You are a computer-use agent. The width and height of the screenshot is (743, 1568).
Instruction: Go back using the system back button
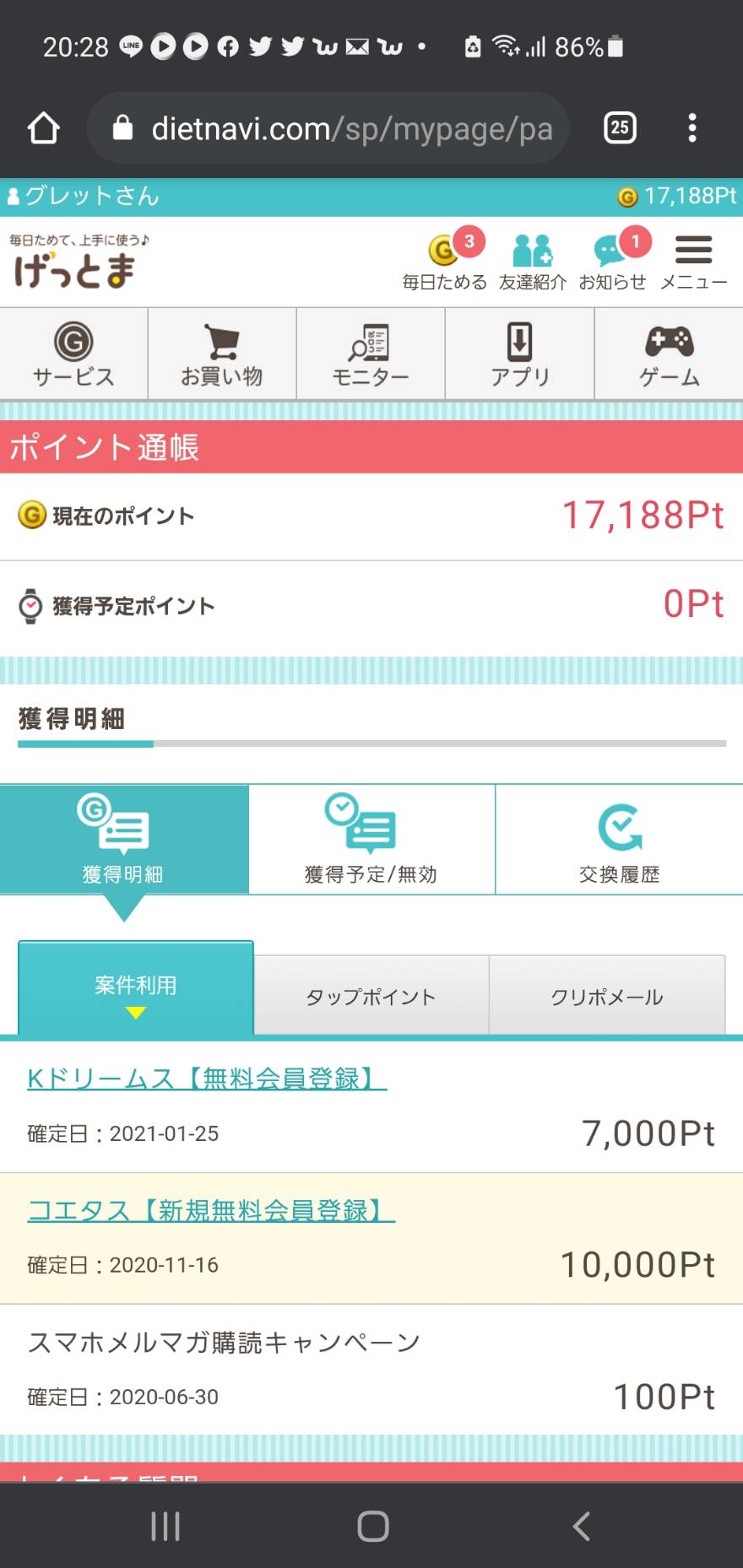581,1526
